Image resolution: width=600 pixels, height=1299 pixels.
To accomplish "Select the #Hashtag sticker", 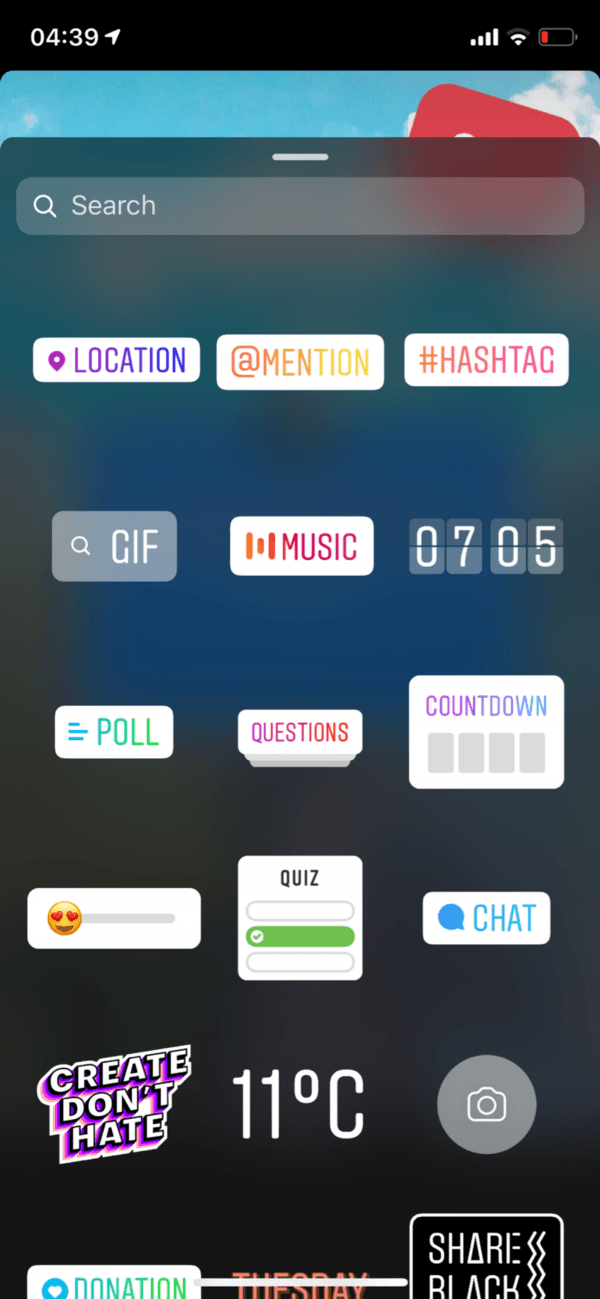I will click(486, 360).
